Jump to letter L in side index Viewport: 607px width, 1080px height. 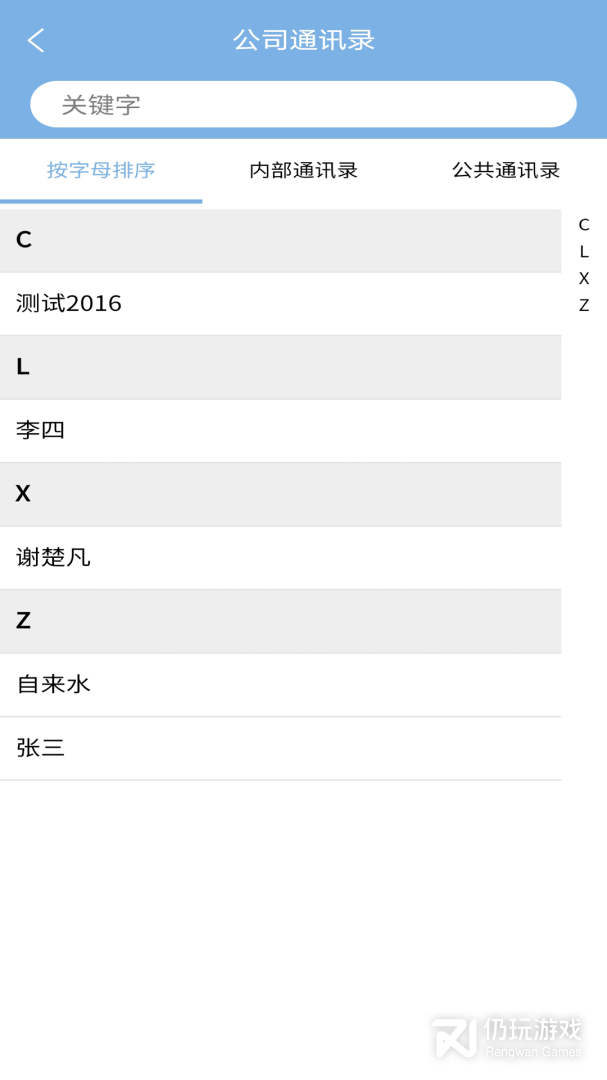(584, 252)
